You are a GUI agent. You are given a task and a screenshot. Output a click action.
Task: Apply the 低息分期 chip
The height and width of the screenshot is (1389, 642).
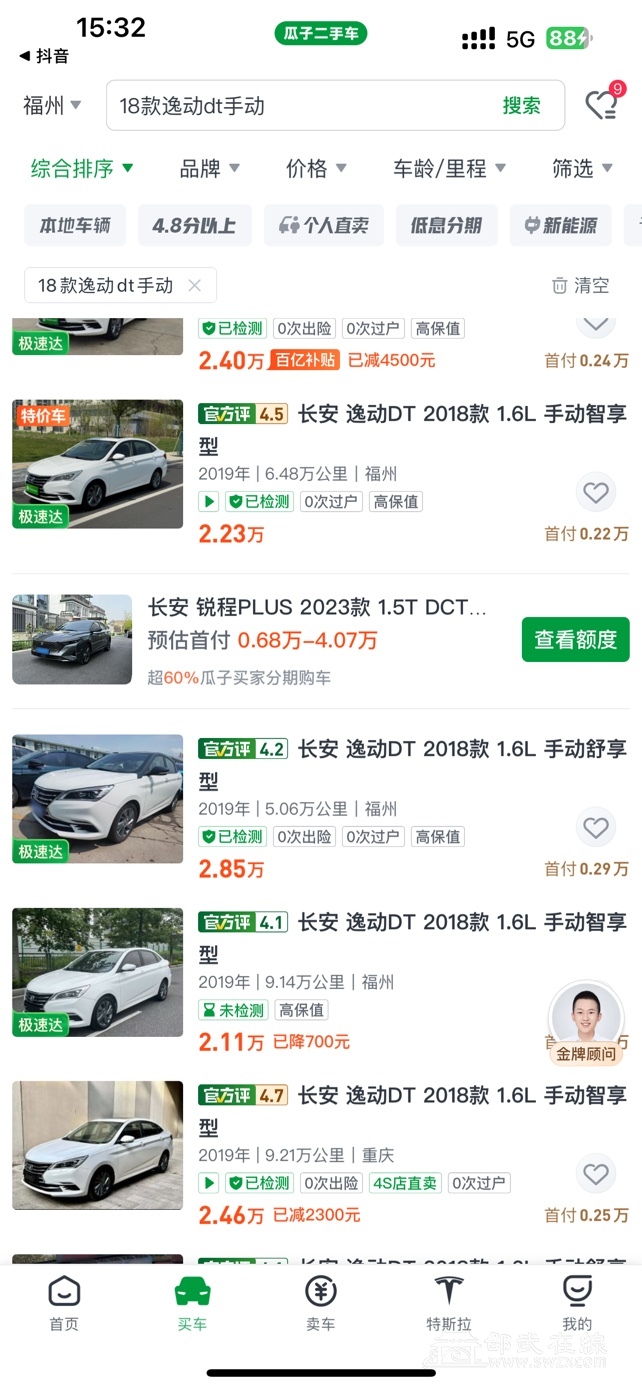pyautogui.click(x=446, y=226)
